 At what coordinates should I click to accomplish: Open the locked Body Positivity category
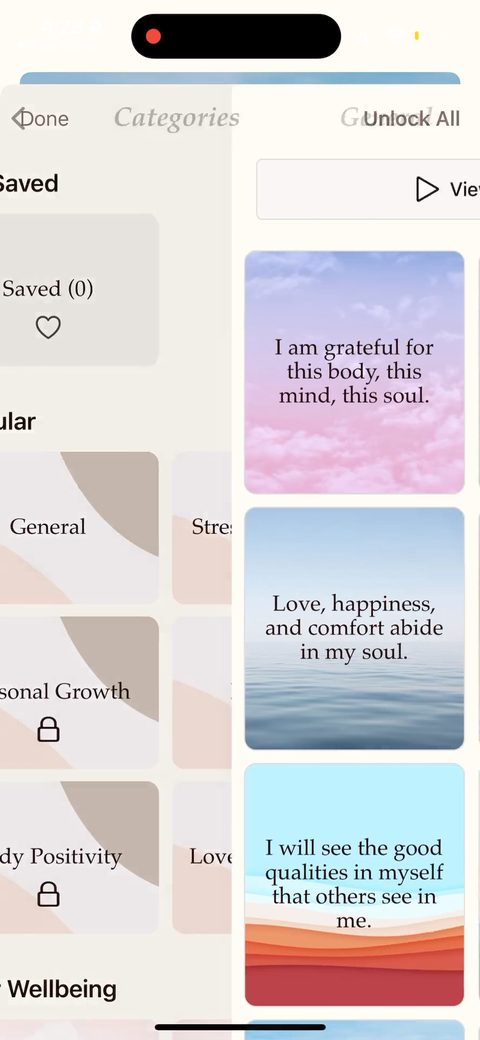pos(79,857)
